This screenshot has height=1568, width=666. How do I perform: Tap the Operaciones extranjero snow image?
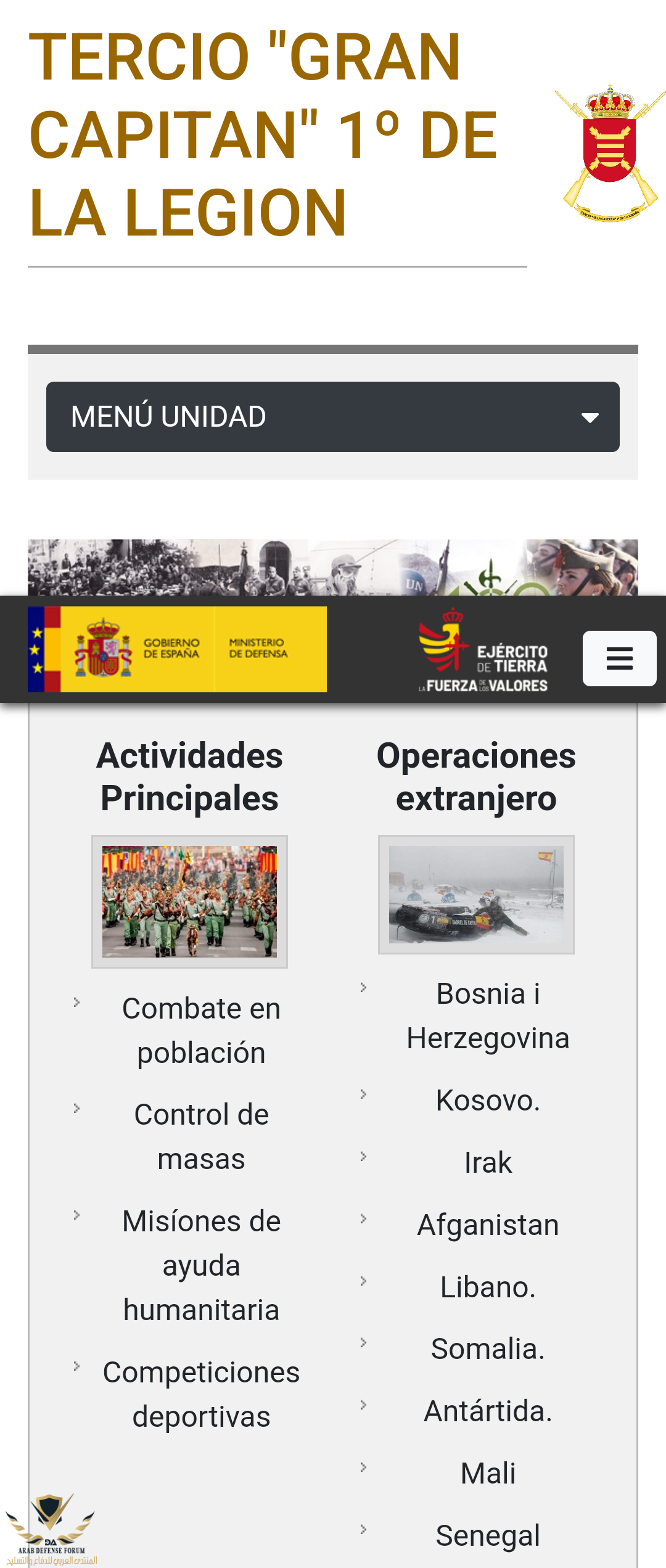coord(476,895)
